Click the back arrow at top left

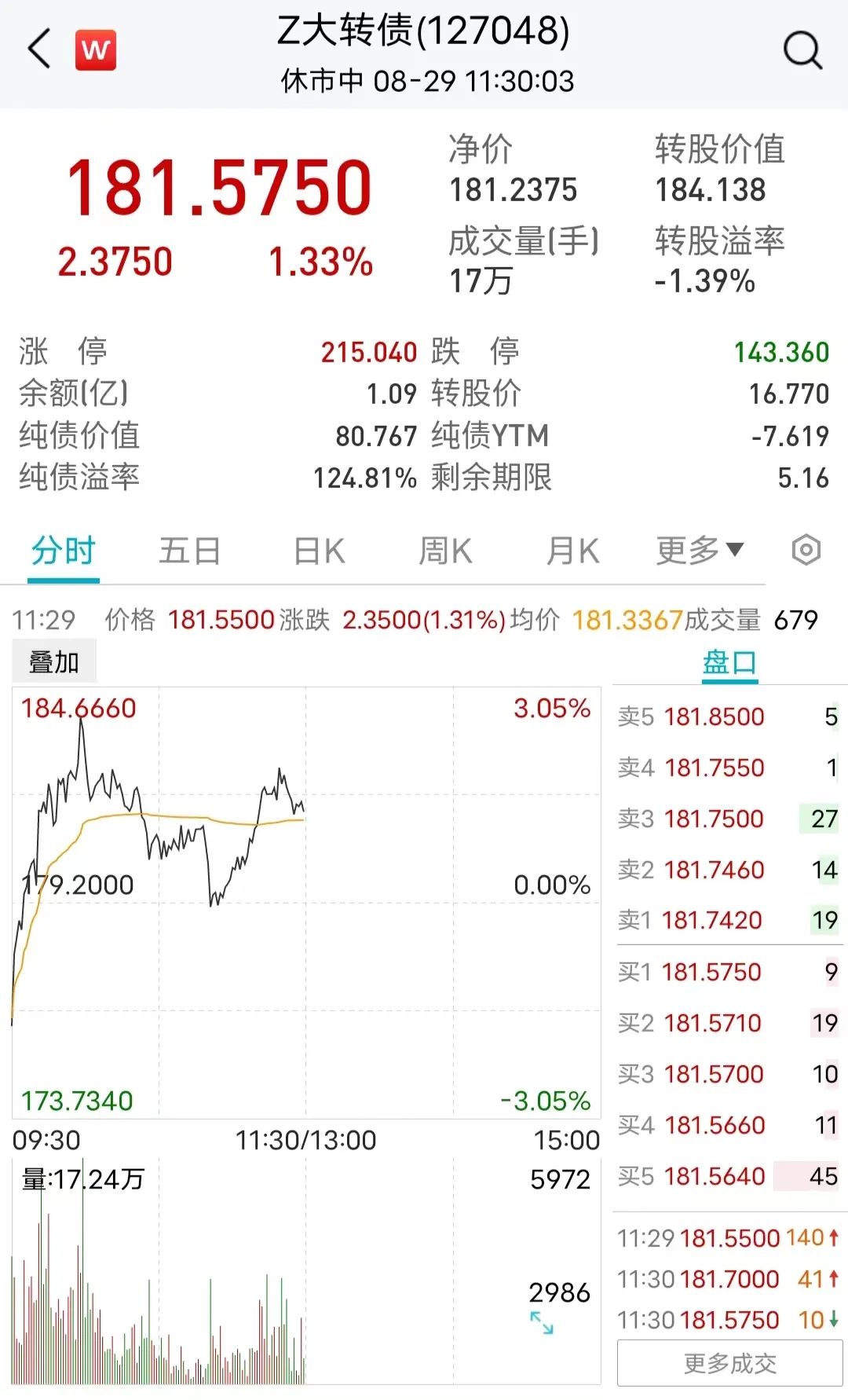(37, 49)
